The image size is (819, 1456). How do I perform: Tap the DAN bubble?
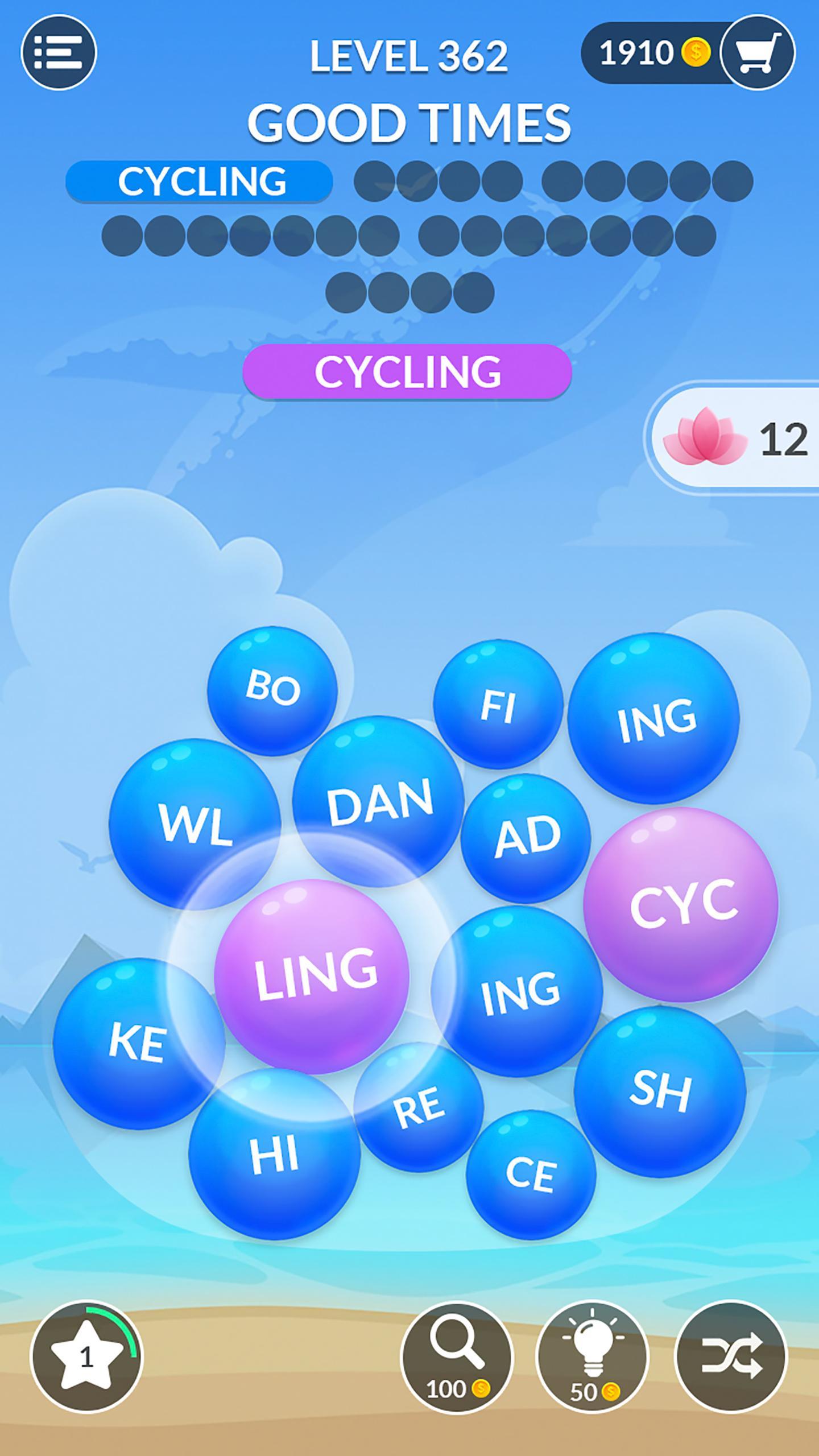pyautogui.click(x=378, y=800)
